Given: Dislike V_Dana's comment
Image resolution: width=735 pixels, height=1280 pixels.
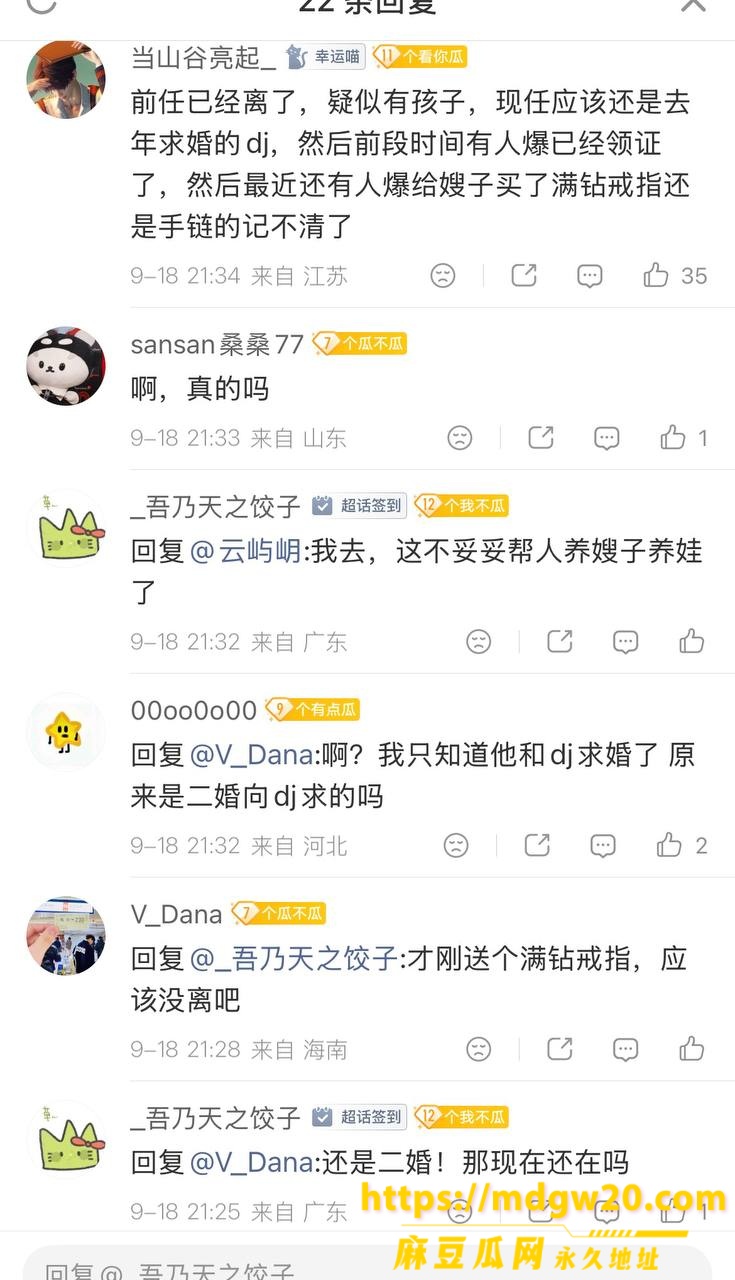Looking at the screenshot, I should [x=479, y=1049].
